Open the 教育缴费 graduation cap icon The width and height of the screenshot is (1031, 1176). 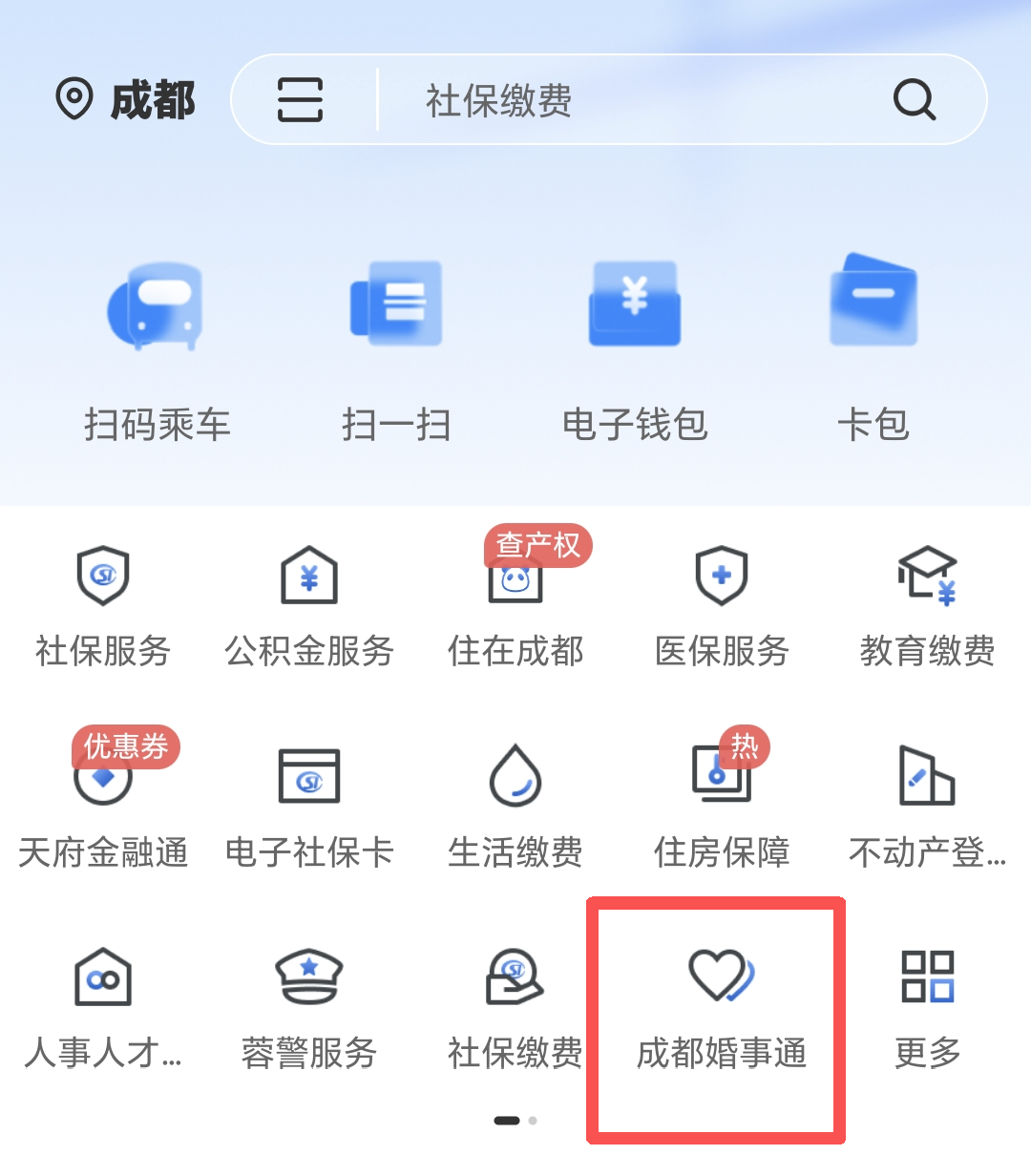926,576
